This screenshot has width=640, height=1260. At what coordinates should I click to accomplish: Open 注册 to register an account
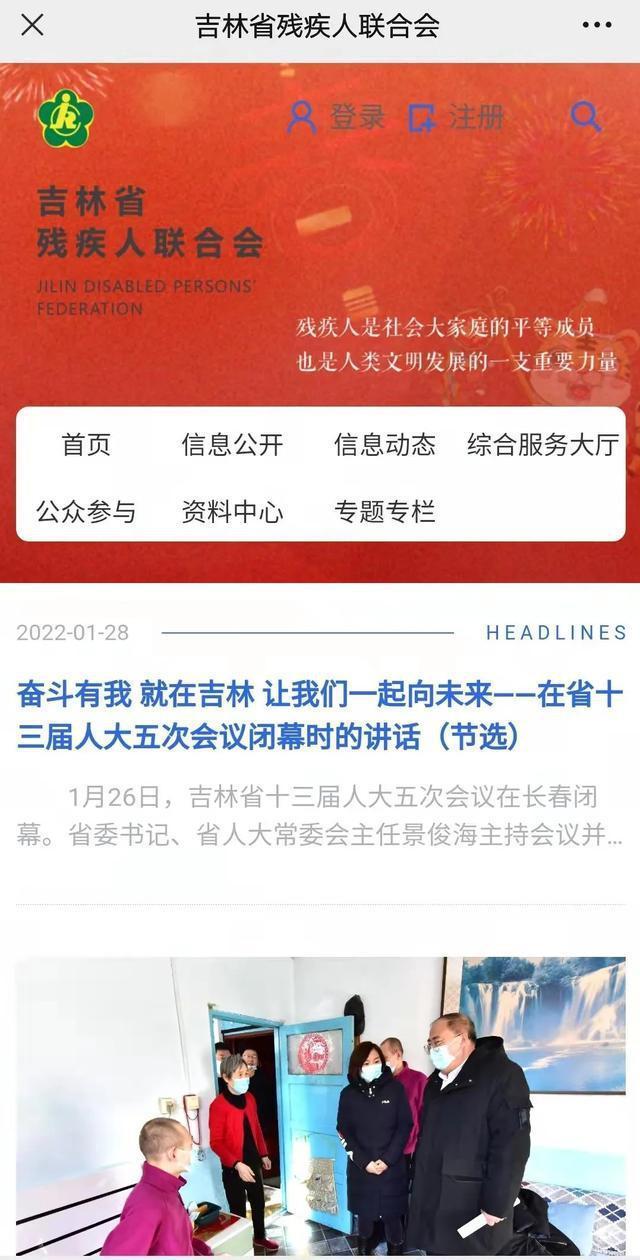[x=456, y=117]
